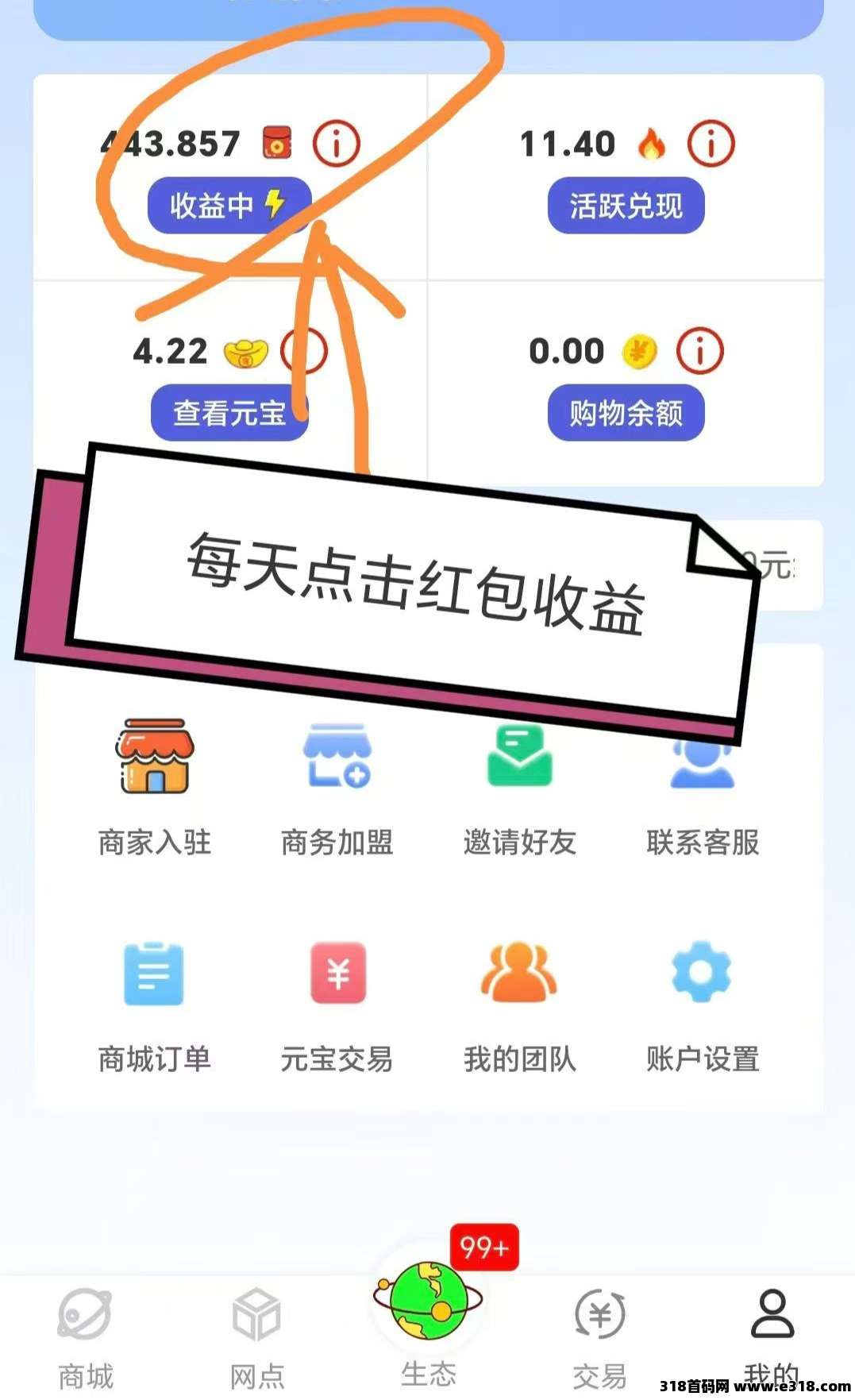Open the 活跃兑现 button
Viewport: 855px width, 1400px height.
[x=626, y=206]
